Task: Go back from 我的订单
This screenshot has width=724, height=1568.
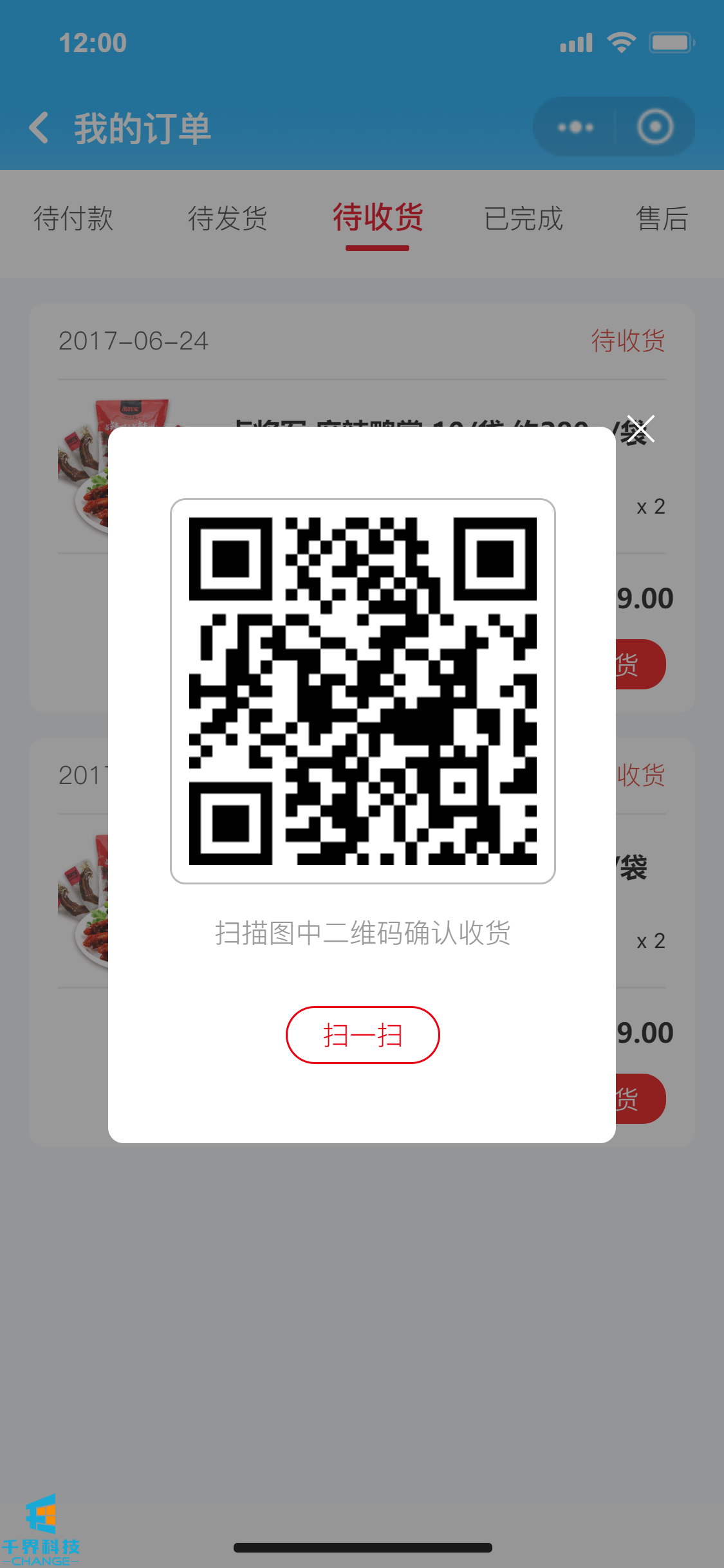Action: point(39,127)
